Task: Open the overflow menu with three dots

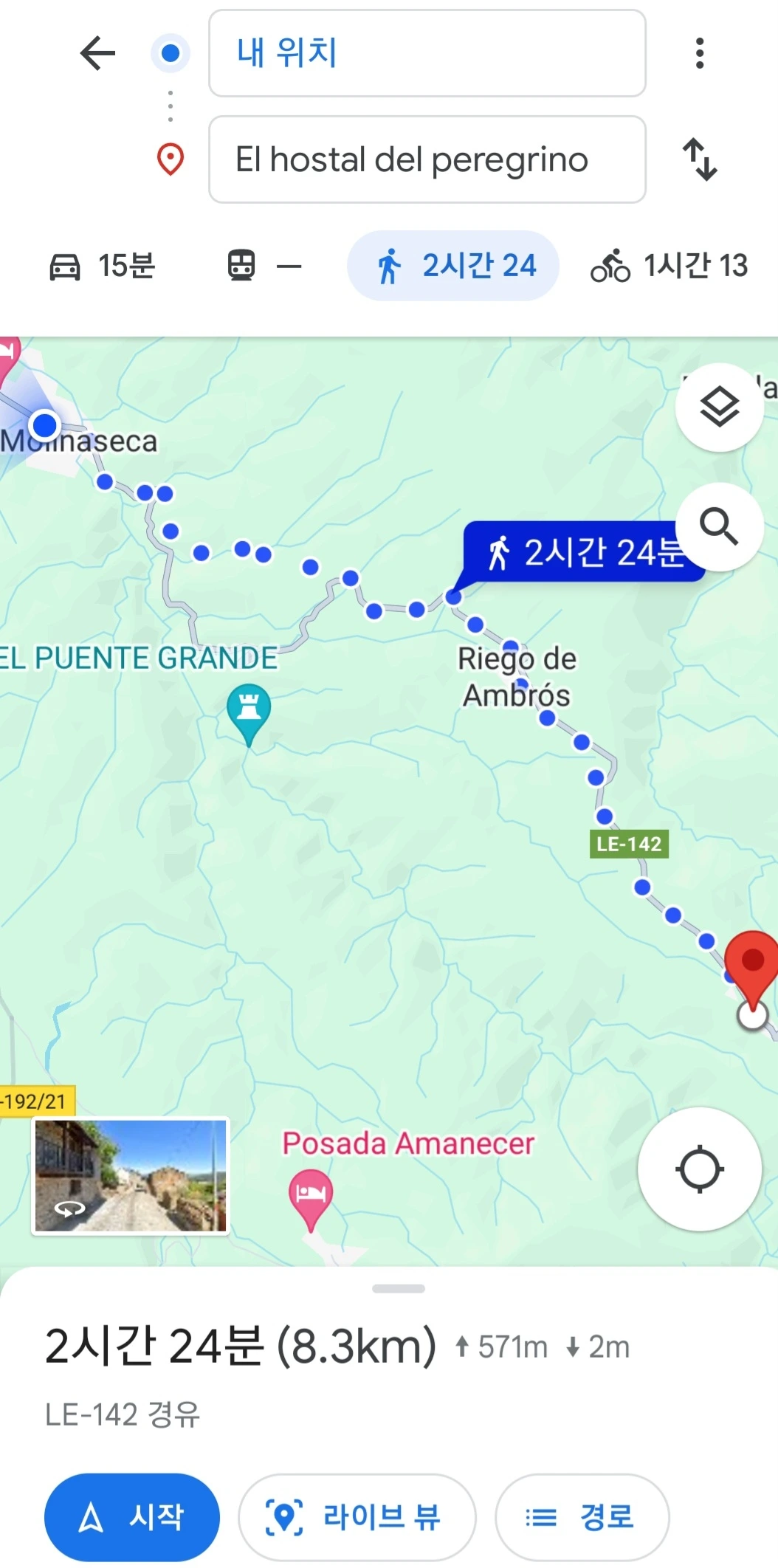Action: tap(699, 53)
